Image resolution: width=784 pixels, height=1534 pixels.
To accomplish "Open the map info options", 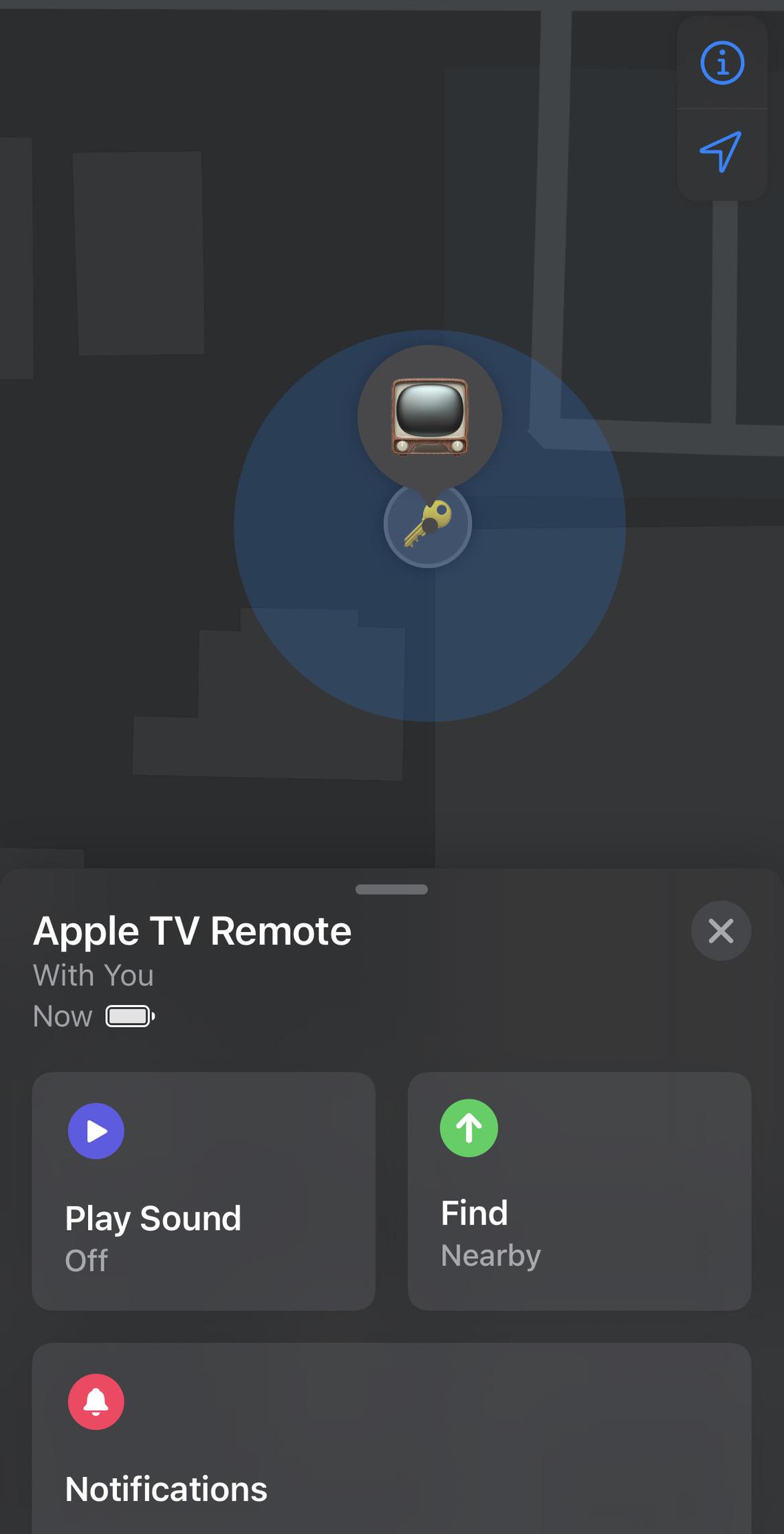I will pos(721,63).
